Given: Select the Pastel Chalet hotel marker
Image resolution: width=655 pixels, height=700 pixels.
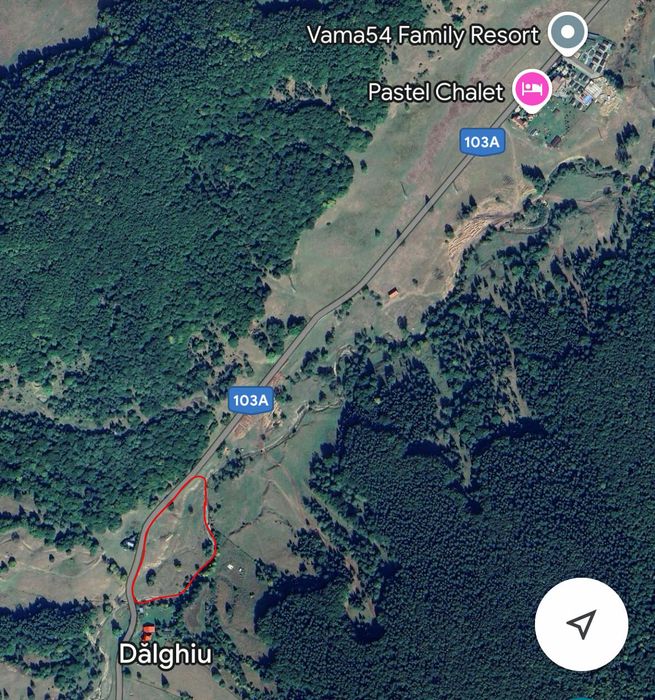Looking at the screenshot, I should (x=532, y=90).
